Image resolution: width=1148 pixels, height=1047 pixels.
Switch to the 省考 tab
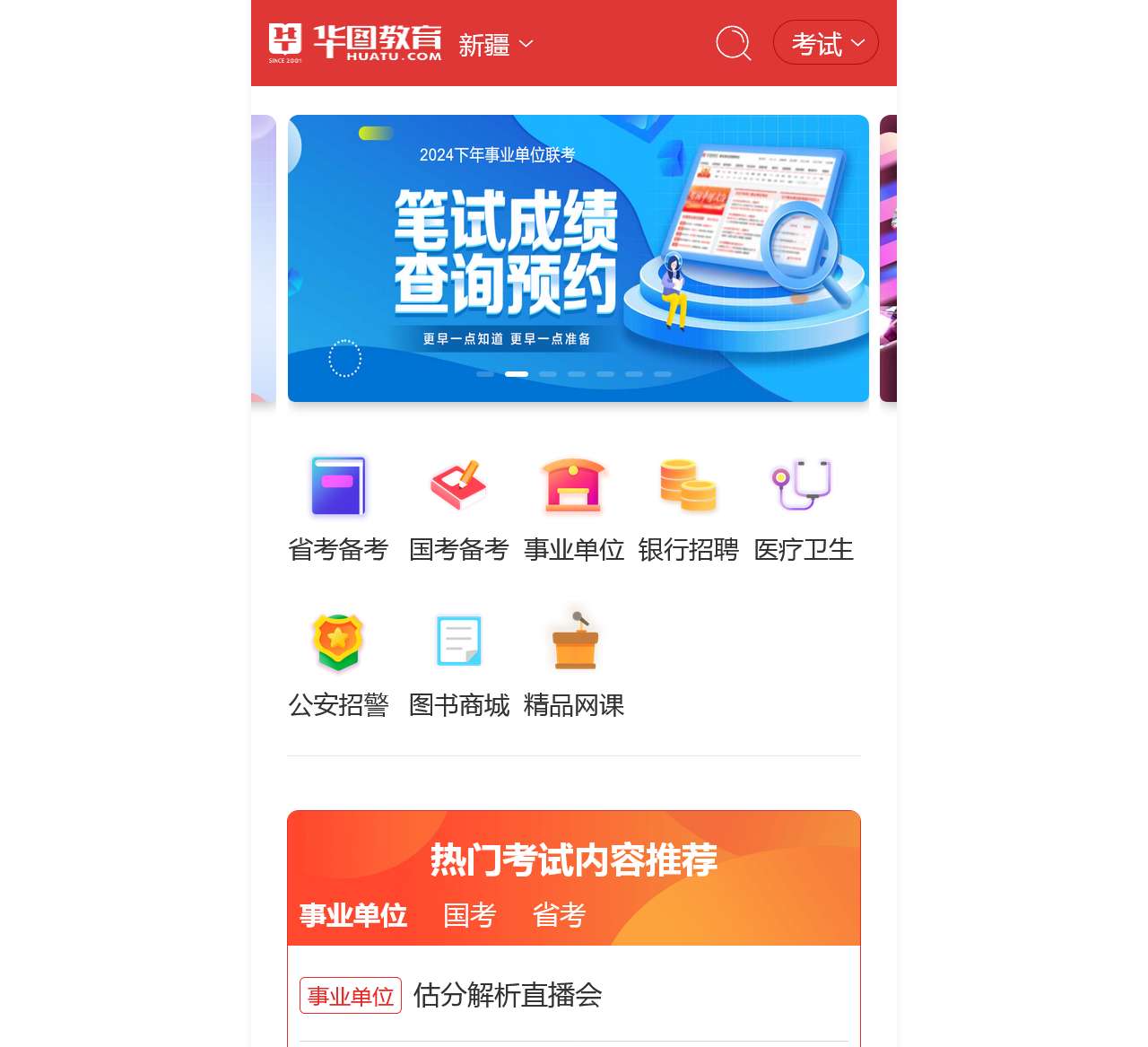pos(559,915)
